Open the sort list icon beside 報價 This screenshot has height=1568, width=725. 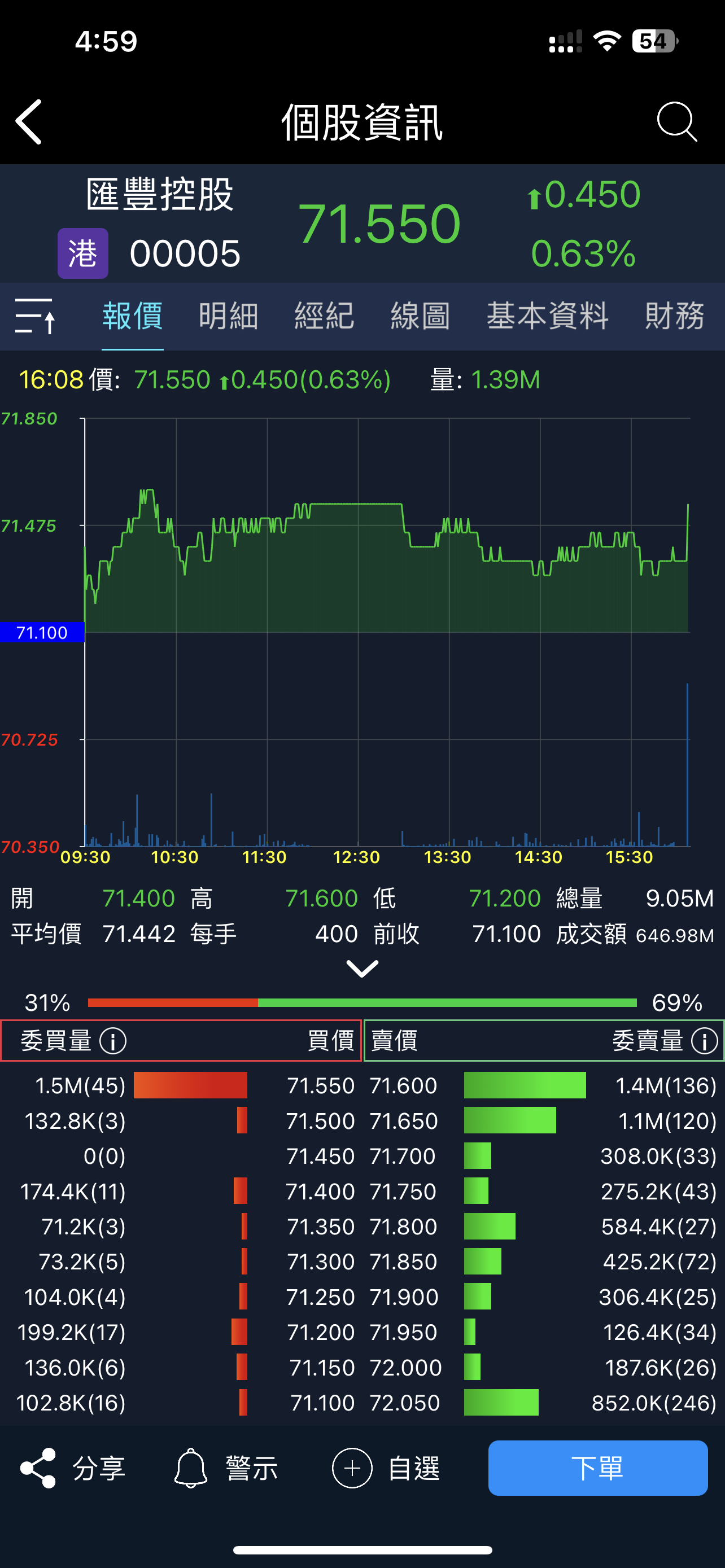[x=36, y=316]
